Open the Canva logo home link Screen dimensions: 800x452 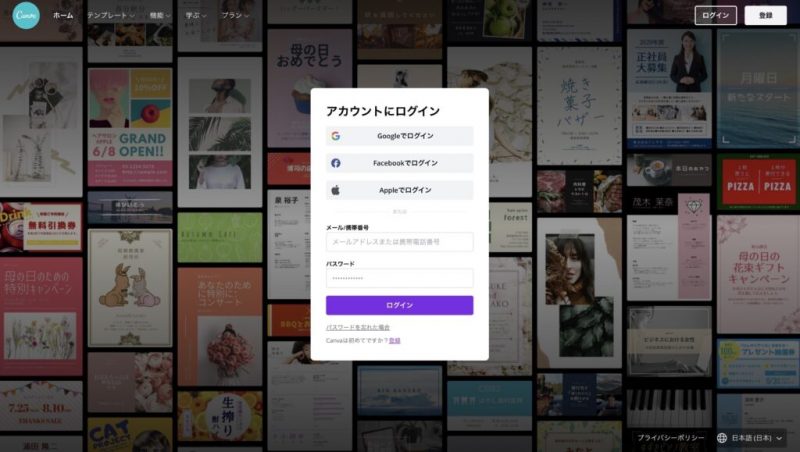pos(26,16)
